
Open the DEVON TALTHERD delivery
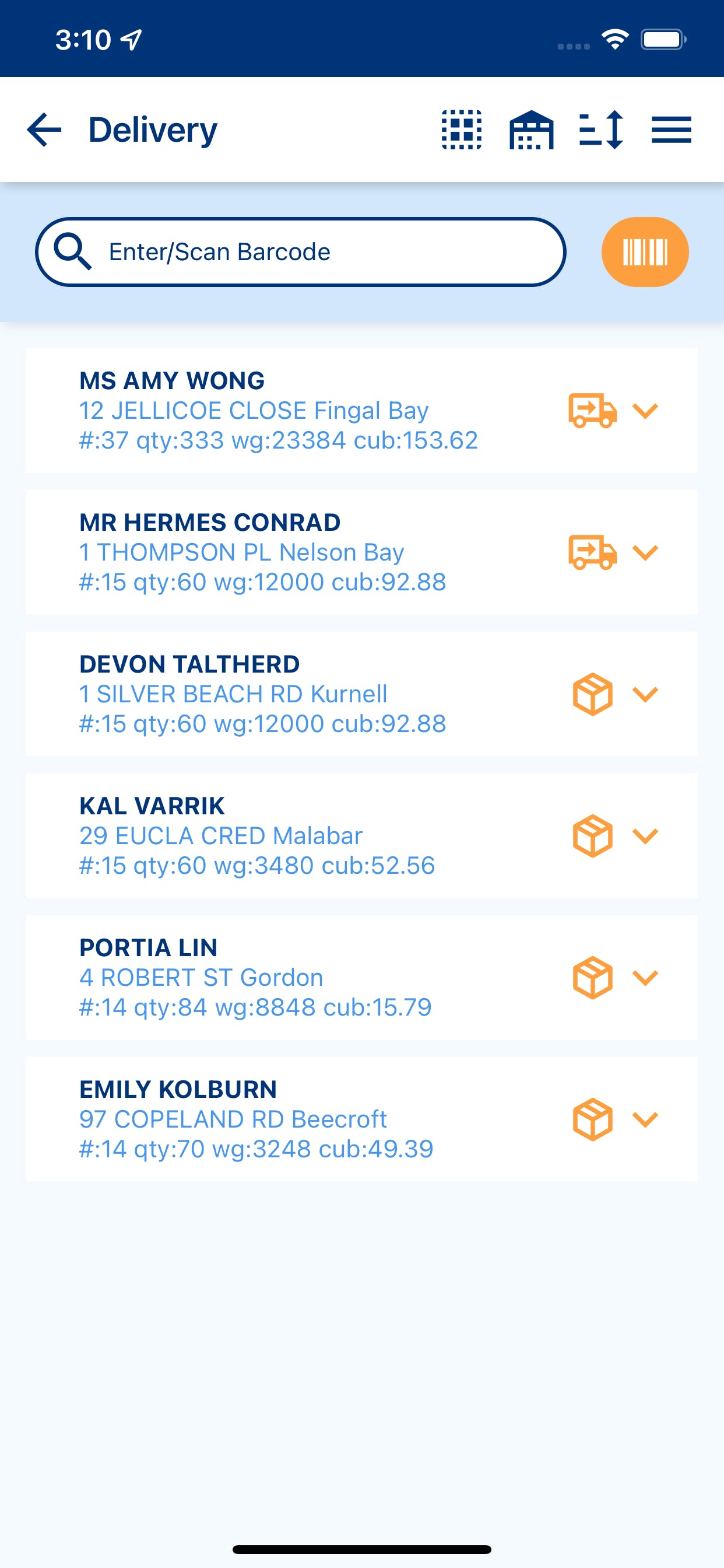click(x=263, y=694)
